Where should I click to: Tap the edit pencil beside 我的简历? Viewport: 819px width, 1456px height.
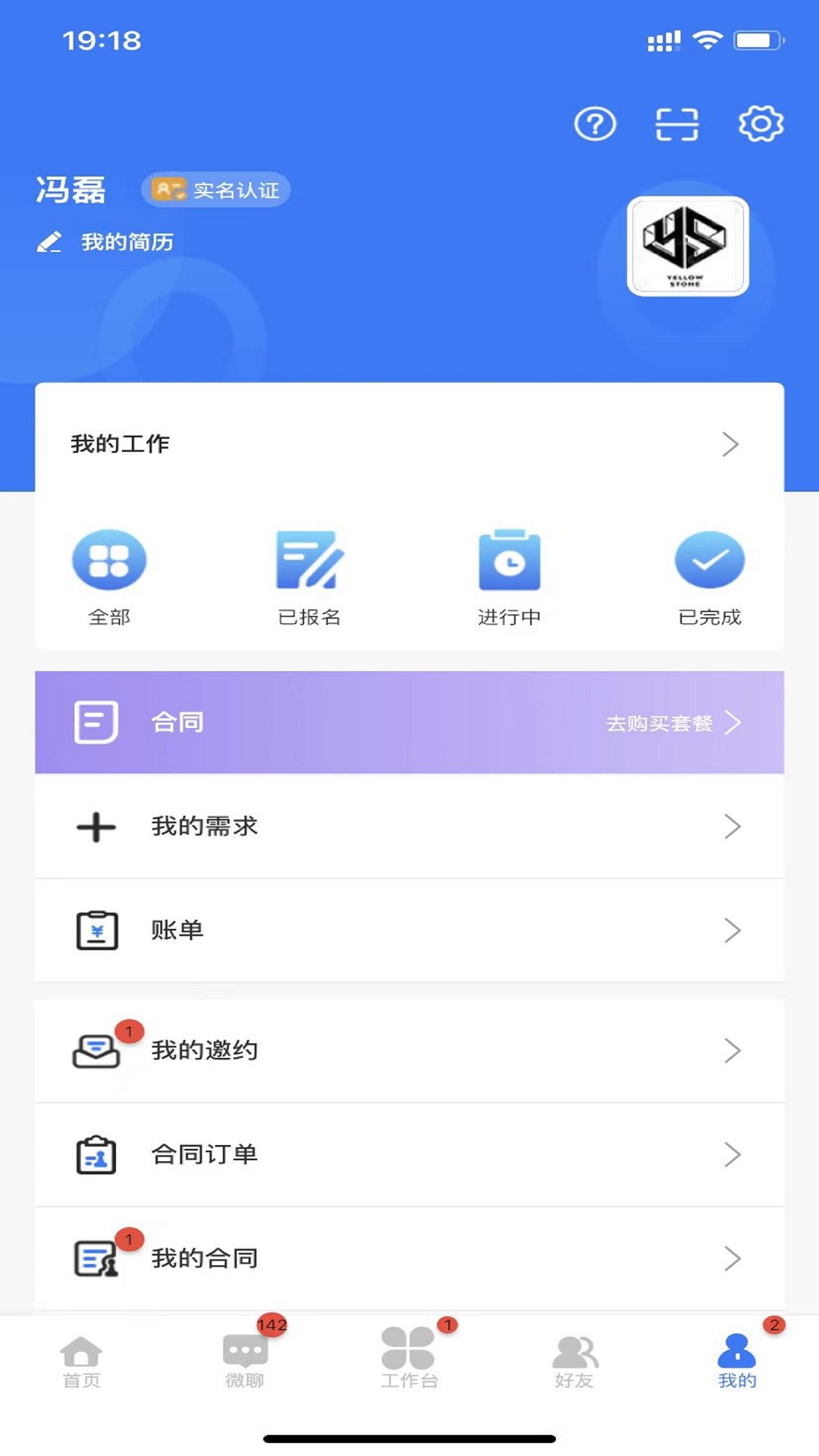(50, 242)
